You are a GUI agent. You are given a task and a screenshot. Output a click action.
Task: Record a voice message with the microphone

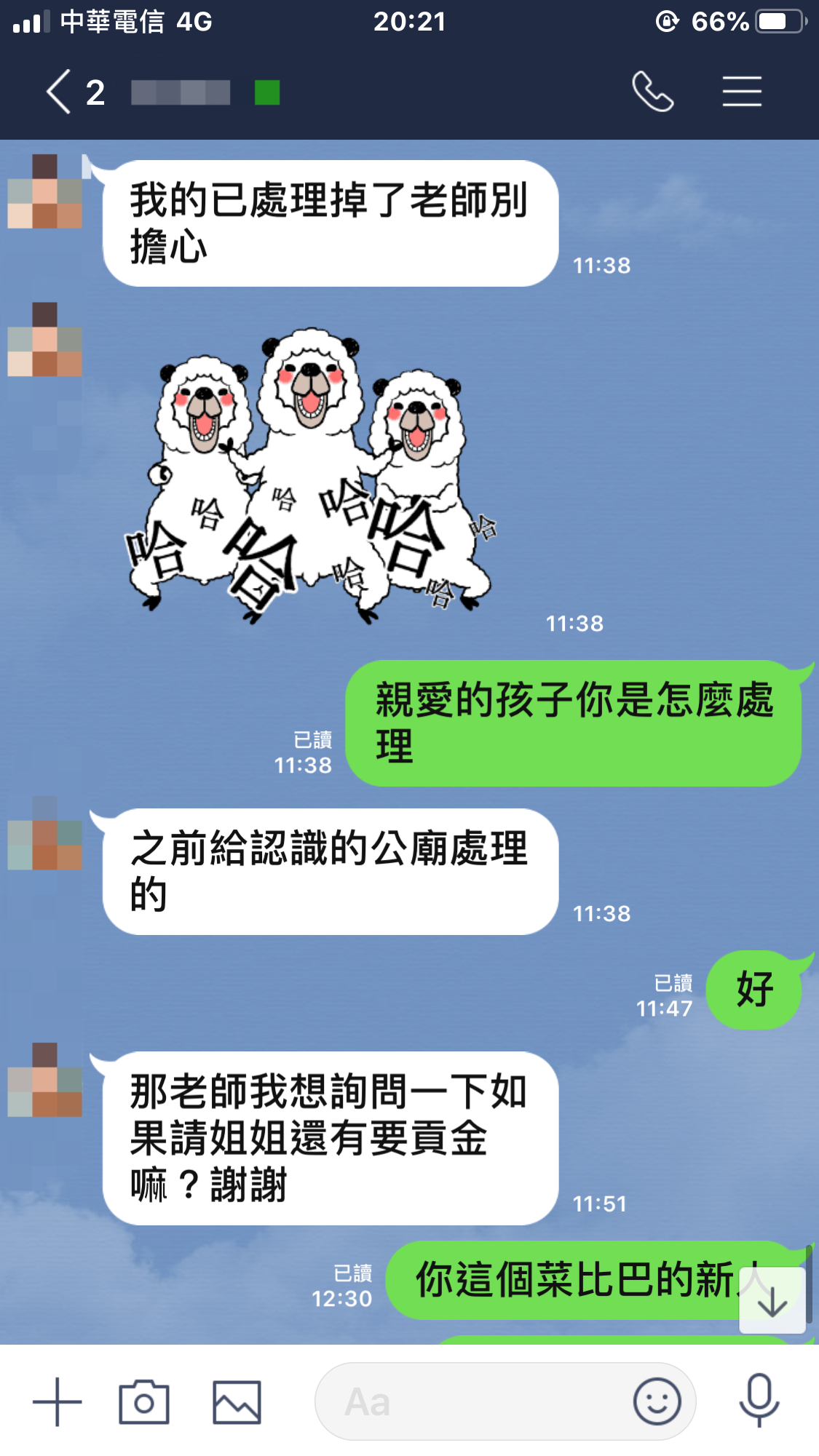coord(759,1400)
